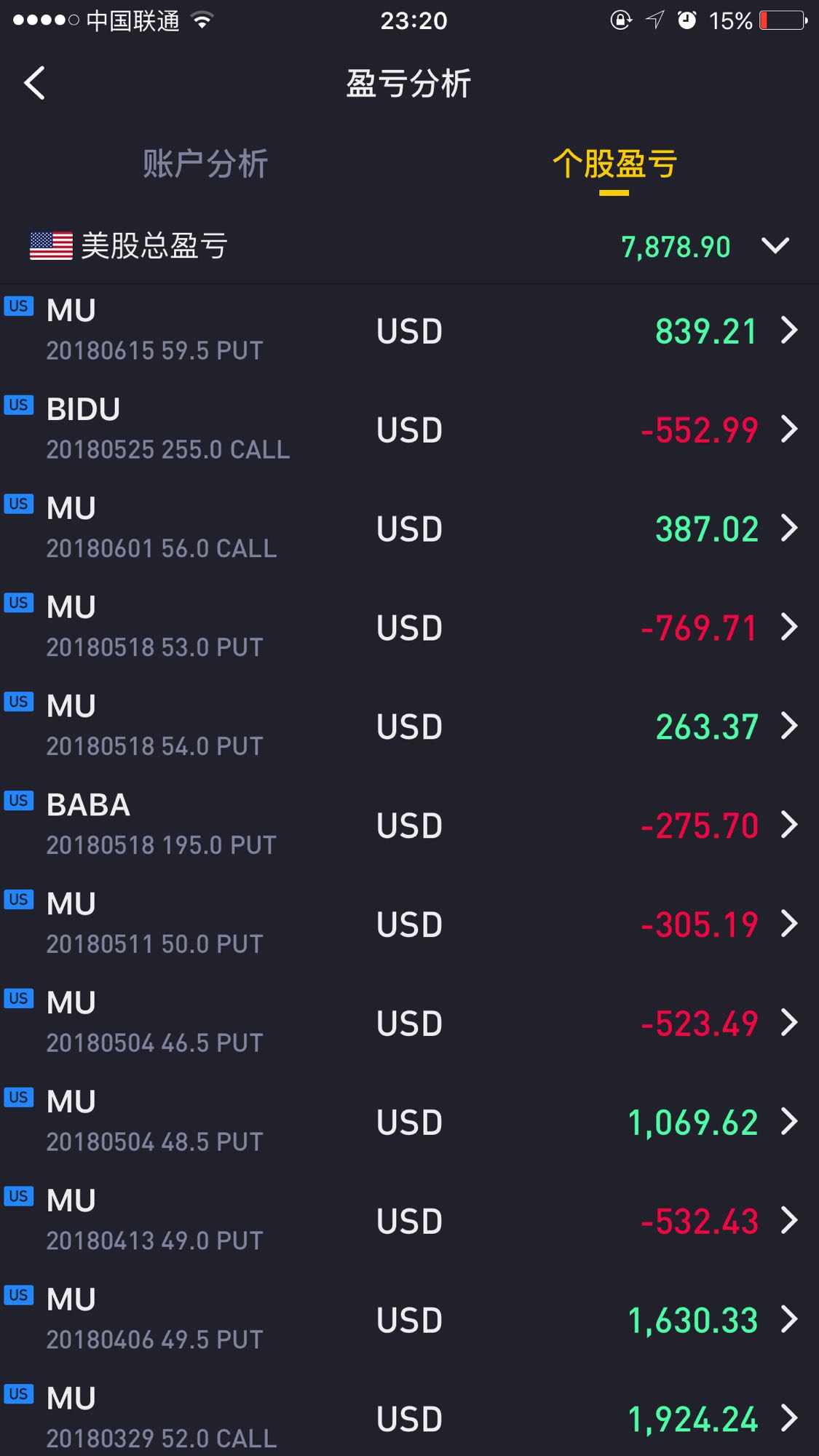Screen dimensions: 819x1456
Task: Open MU 20180504 46.5 PUT entry
Action: [409, 1024]
